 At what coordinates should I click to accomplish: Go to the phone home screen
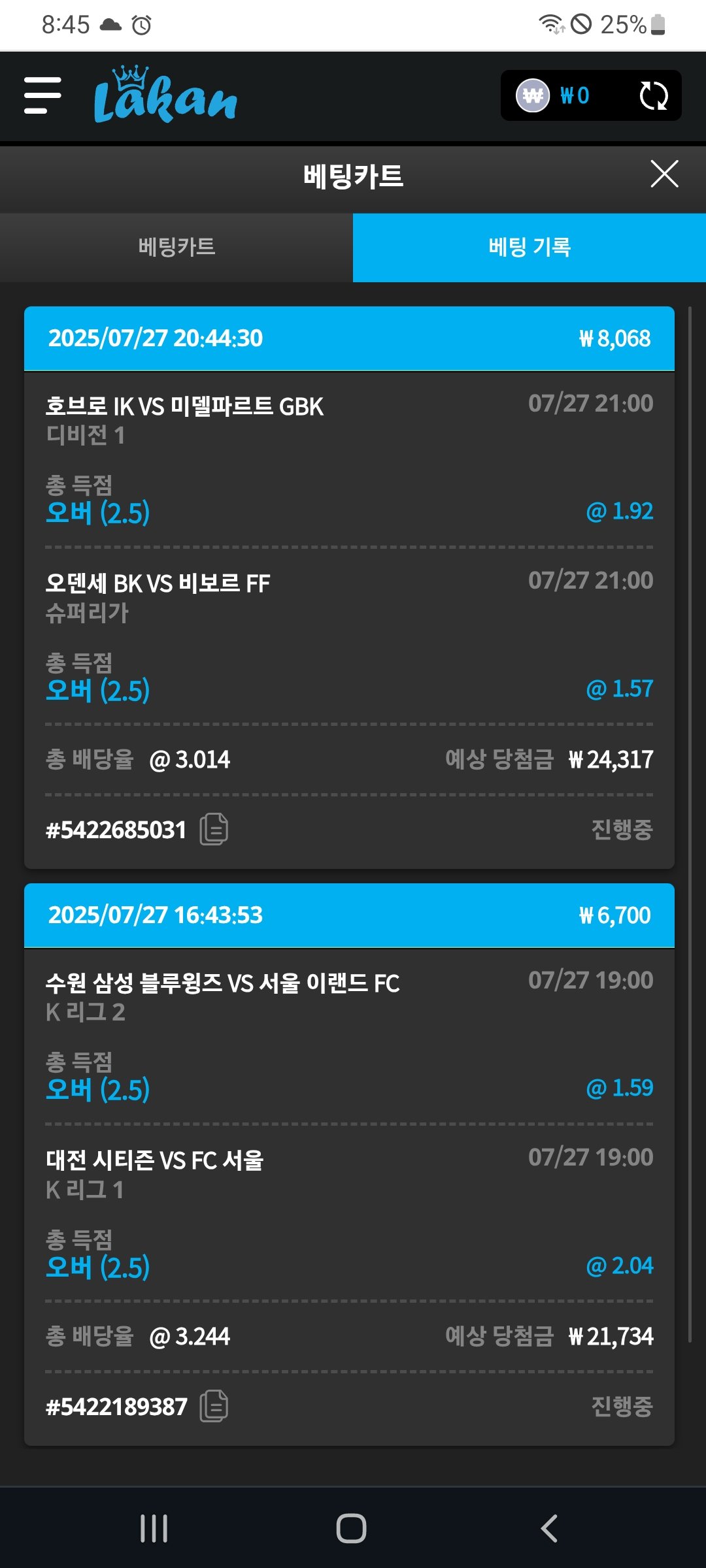click(x=352, y=1529)
